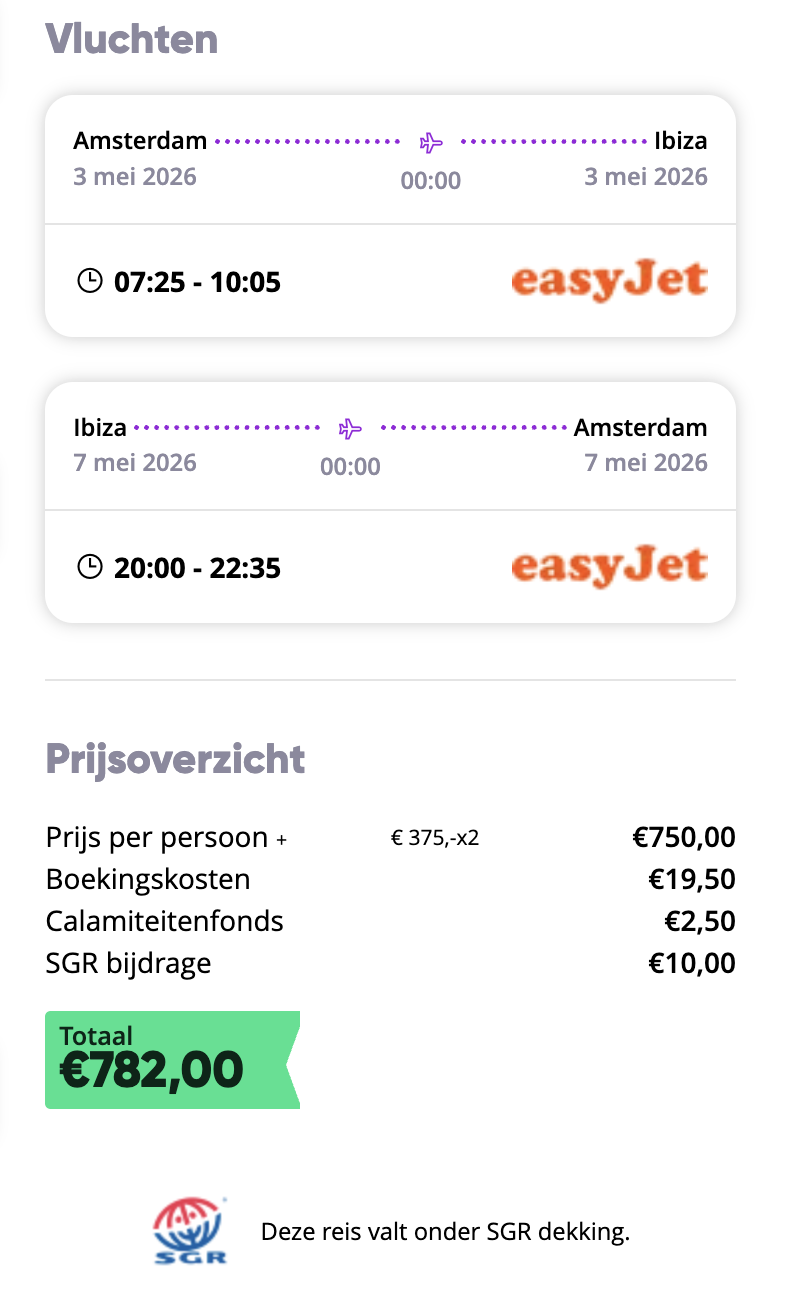802x1308 pixels.
Task: Click the easyJet logo on the return flight
Action: pyautogui.click(x=609, y=566)
